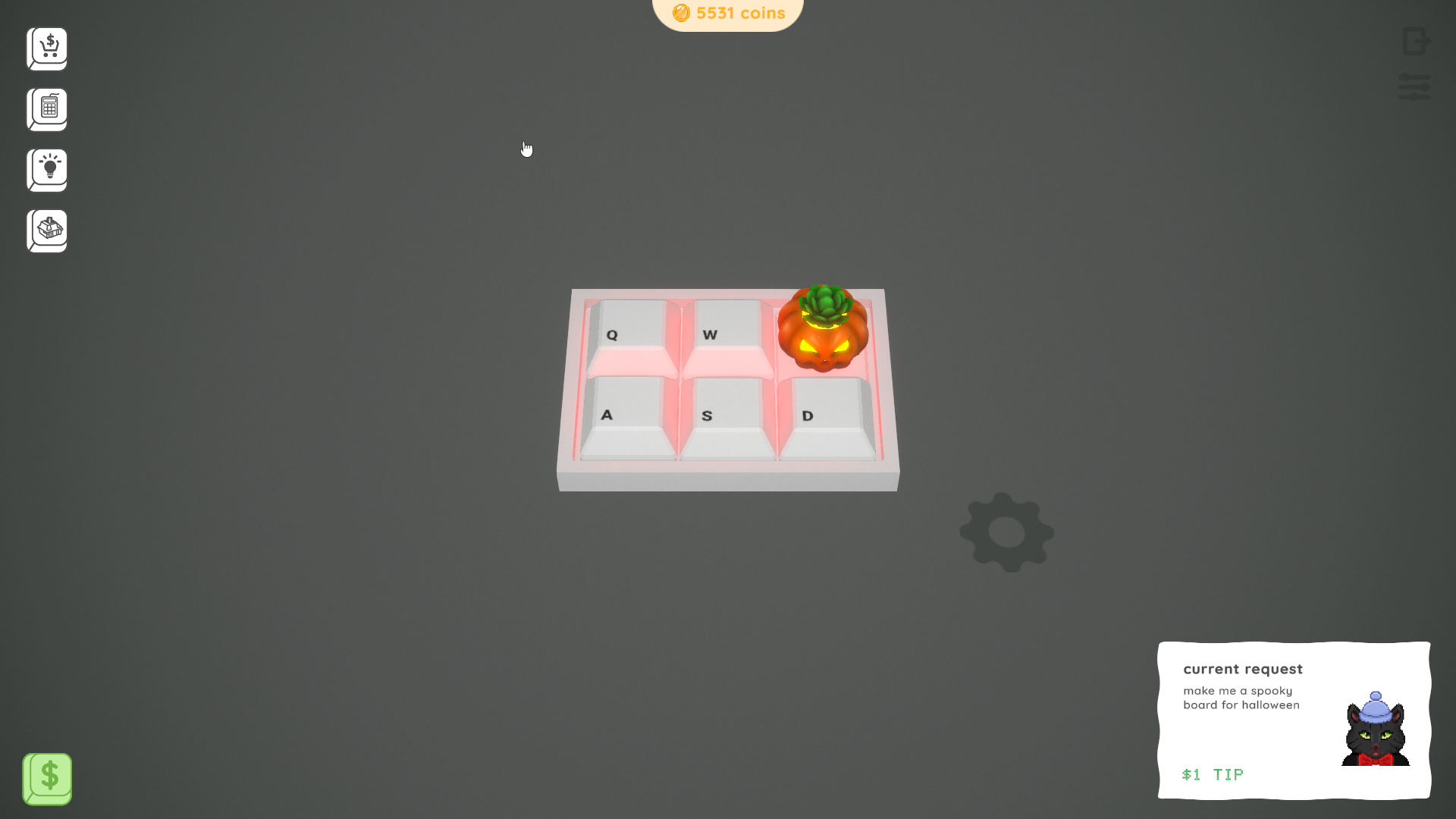Open the shop cart menu
This screenshot has height=819, width=1456.
[x=47, y=49]
